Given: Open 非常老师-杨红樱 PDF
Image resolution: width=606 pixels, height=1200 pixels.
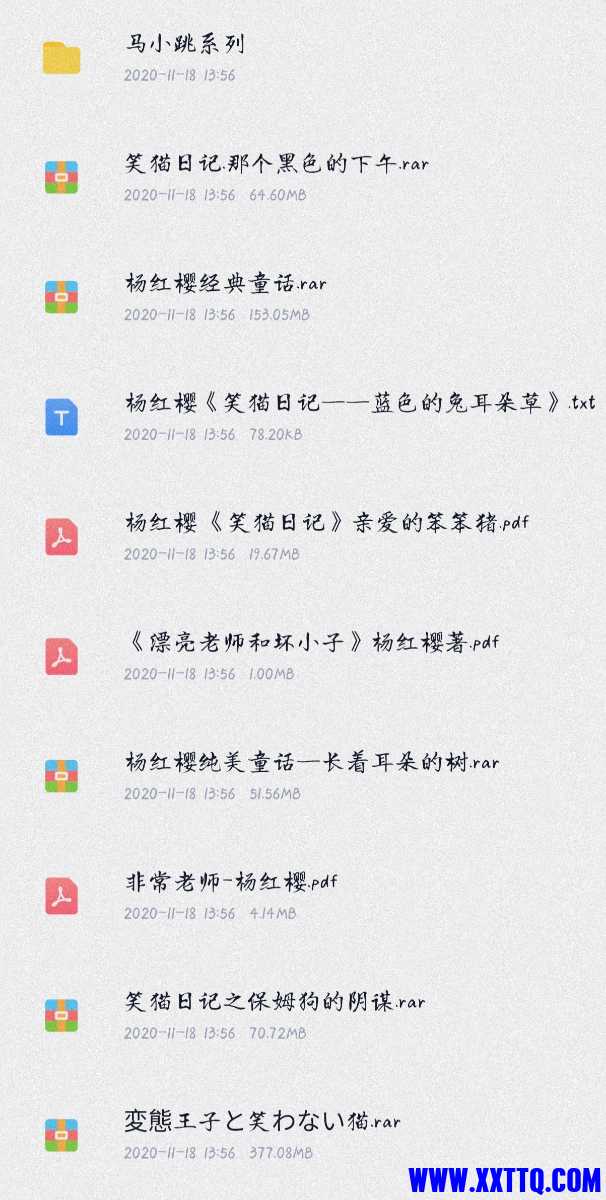Looking at the screenshot, I should [x=232, y=882].
